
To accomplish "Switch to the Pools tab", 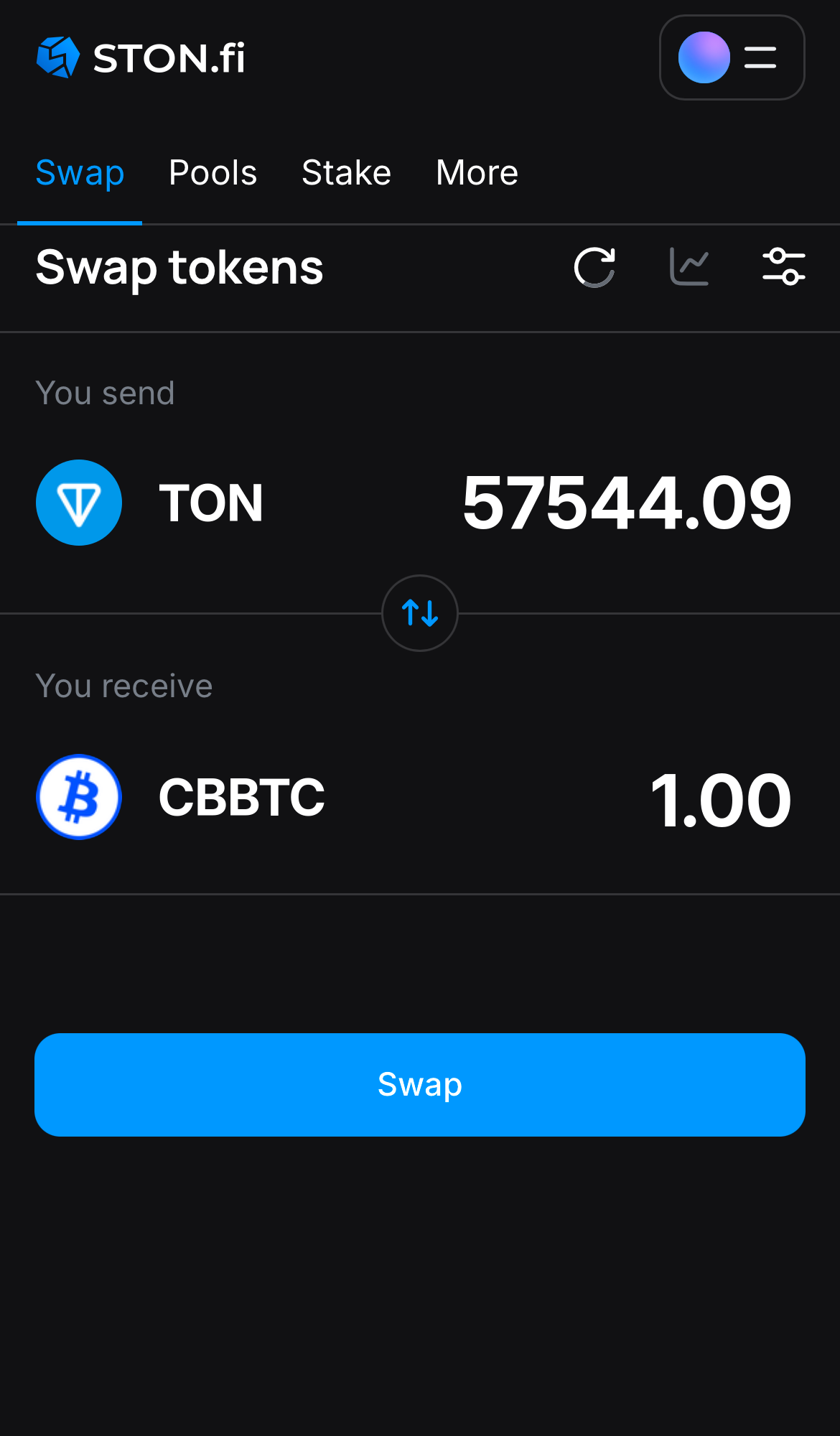I will 213,172.
